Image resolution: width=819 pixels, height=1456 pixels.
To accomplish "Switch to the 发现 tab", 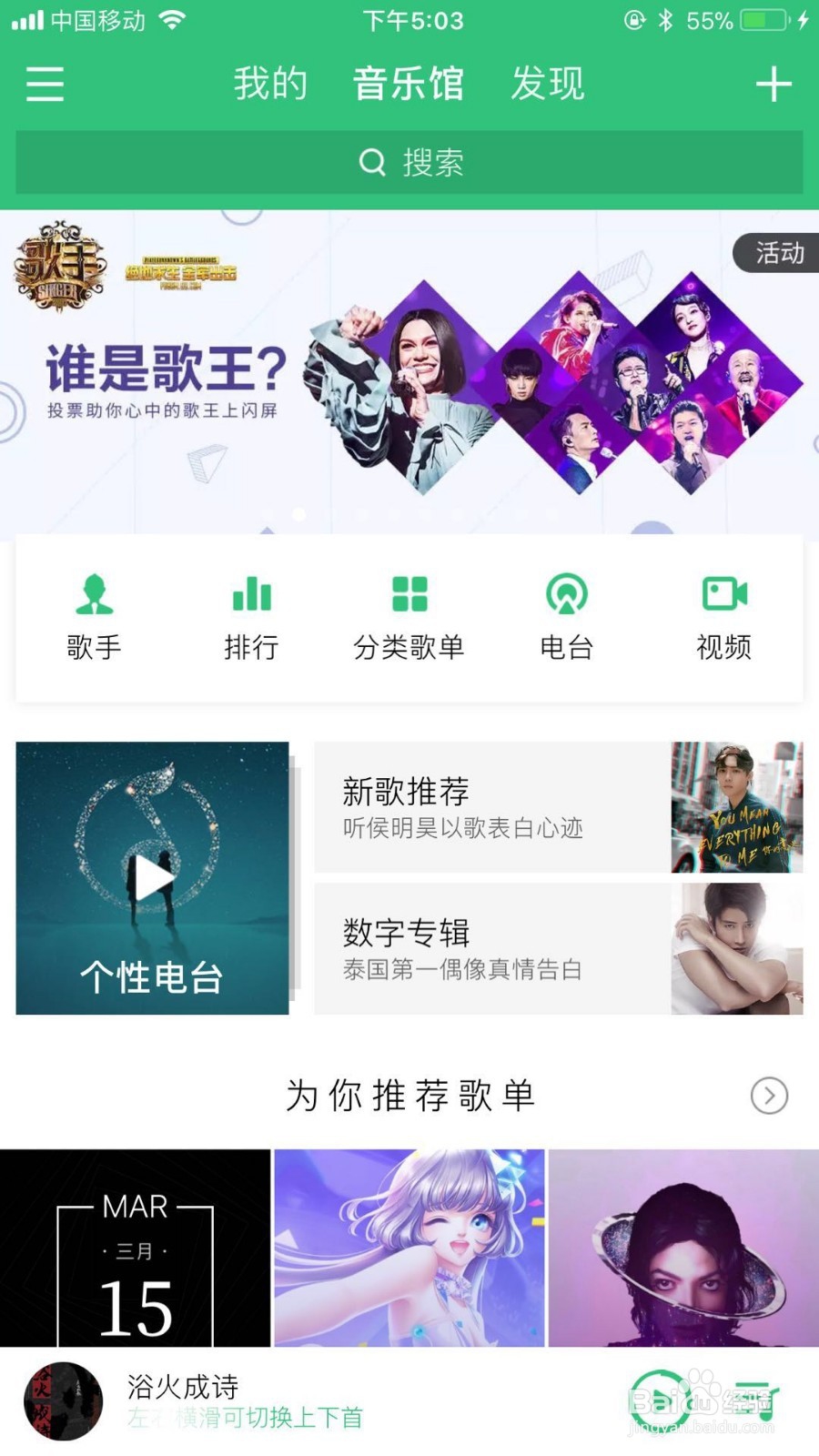I will pos(548,82).
